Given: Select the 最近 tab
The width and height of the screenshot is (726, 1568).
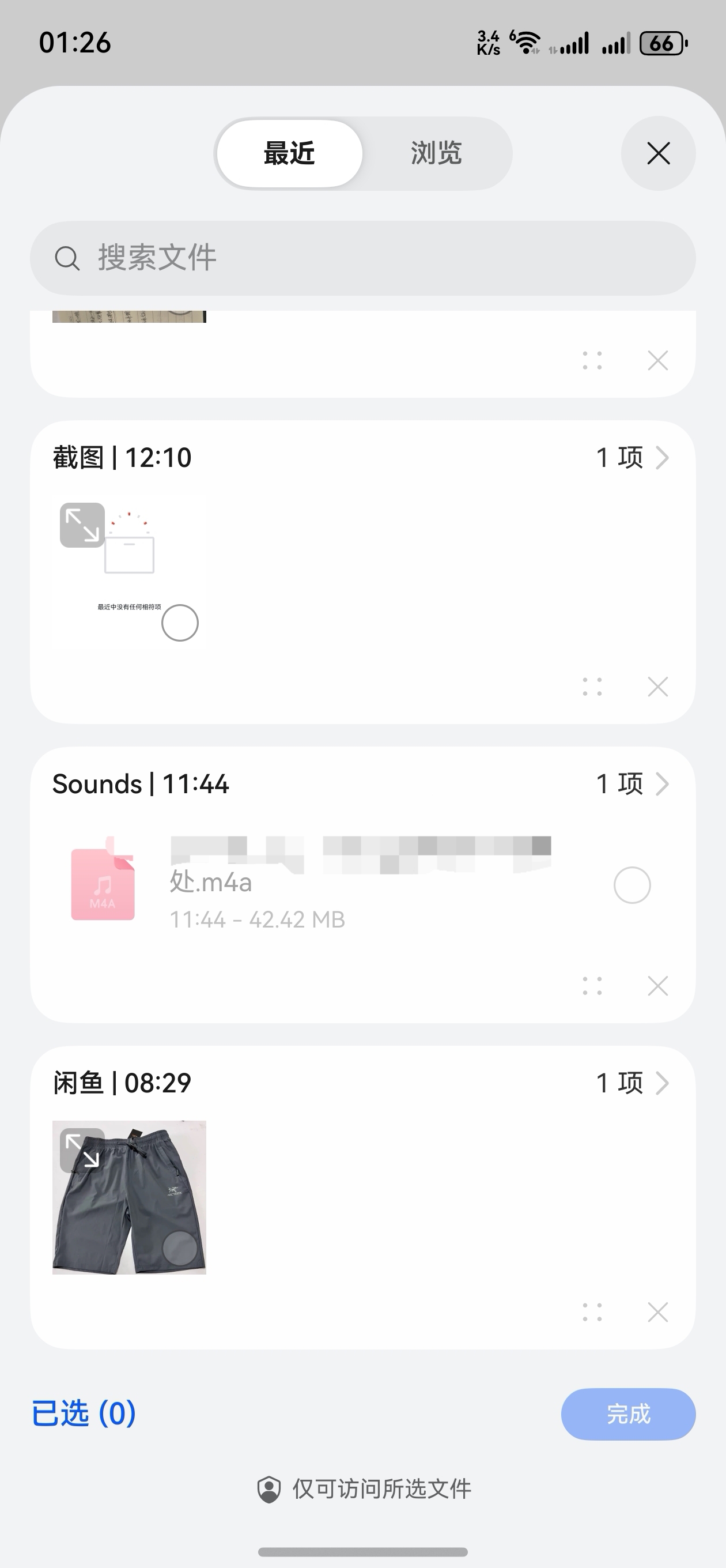Looking at the screenshot, I should coord(290,153).
